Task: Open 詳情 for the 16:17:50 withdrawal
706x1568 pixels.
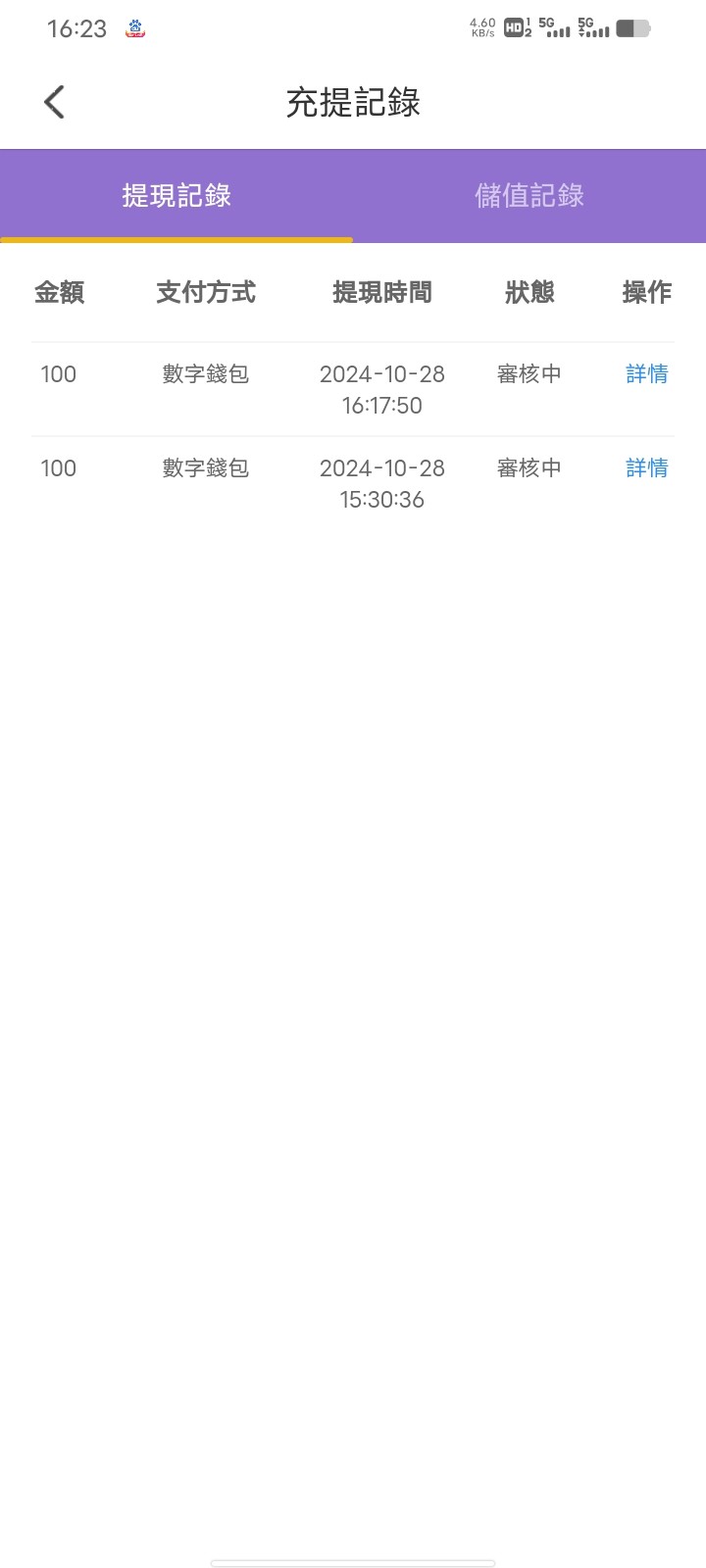Action: (647, 374)
